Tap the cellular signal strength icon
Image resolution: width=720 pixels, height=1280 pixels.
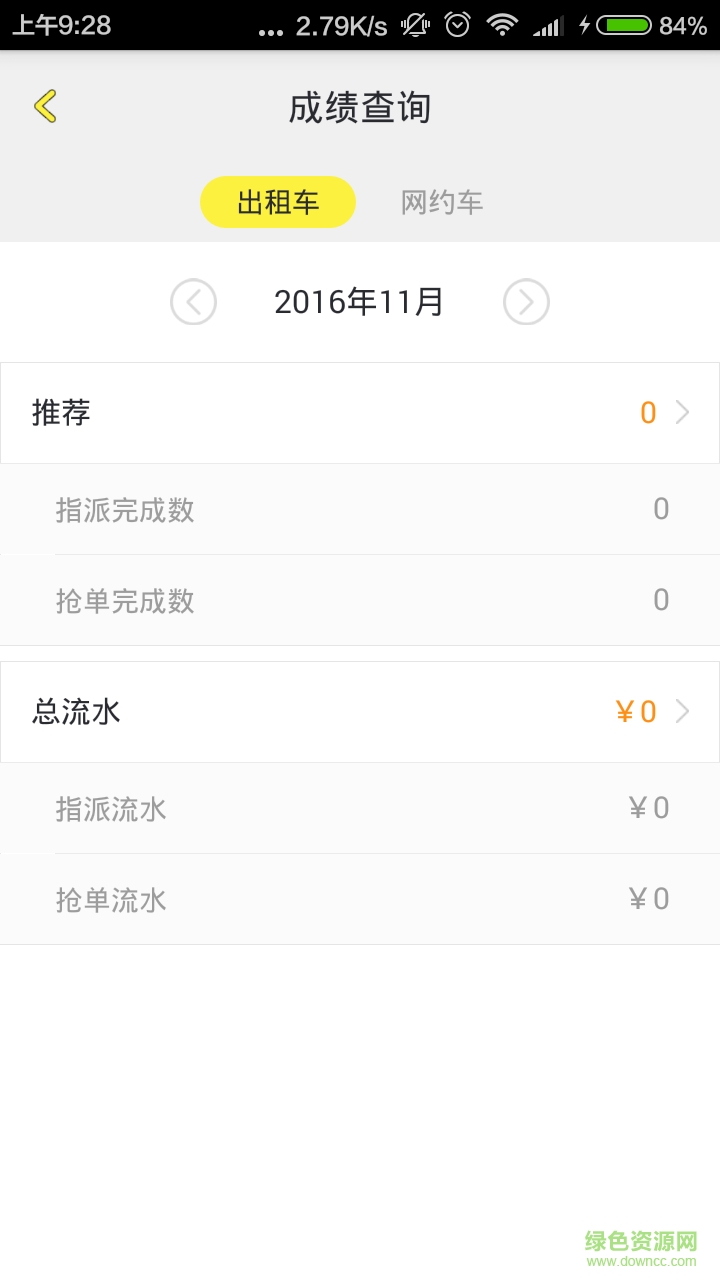tap(546, 24)
